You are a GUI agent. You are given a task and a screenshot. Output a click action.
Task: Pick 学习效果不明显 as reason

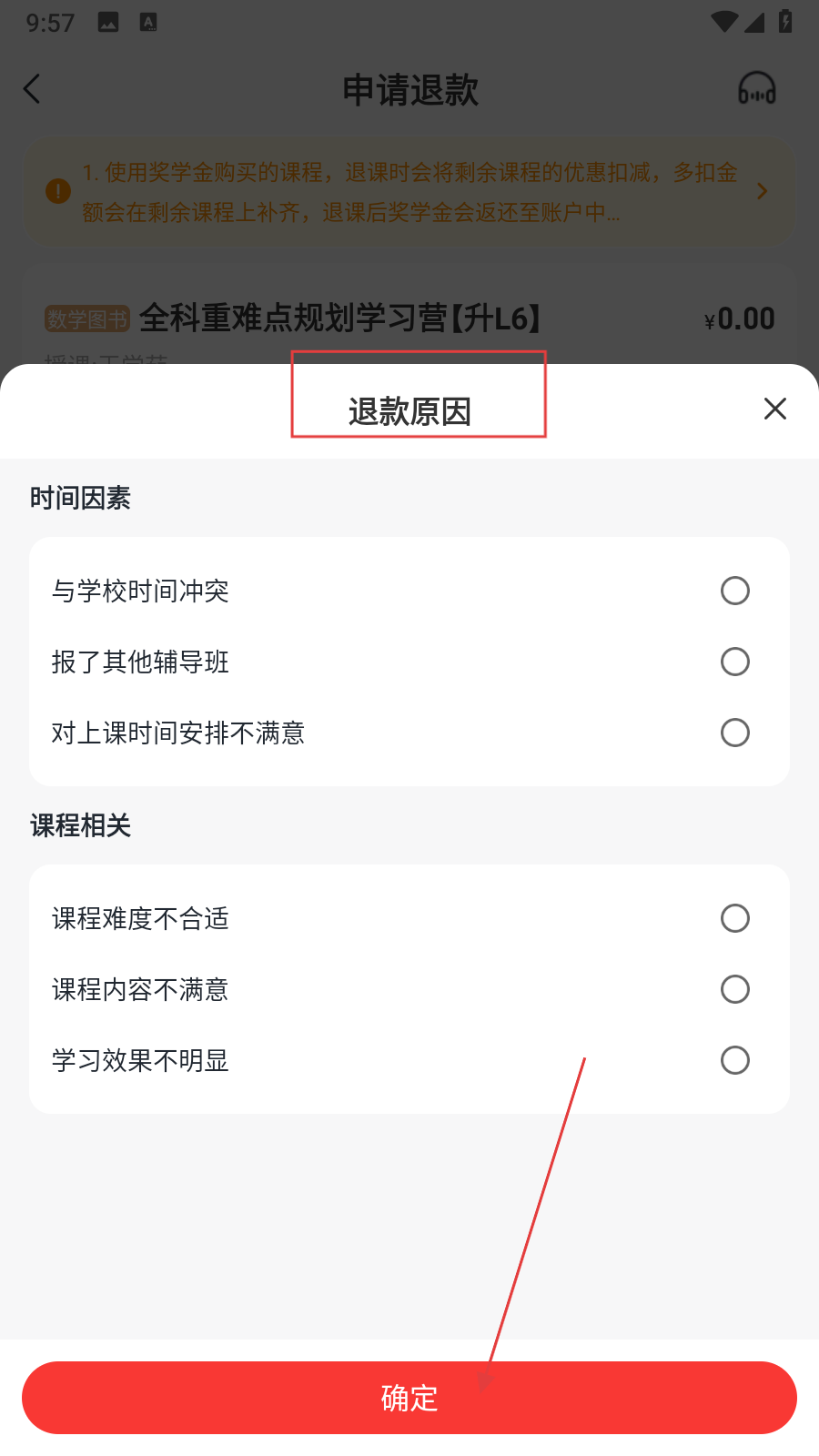pos(409,1060)
